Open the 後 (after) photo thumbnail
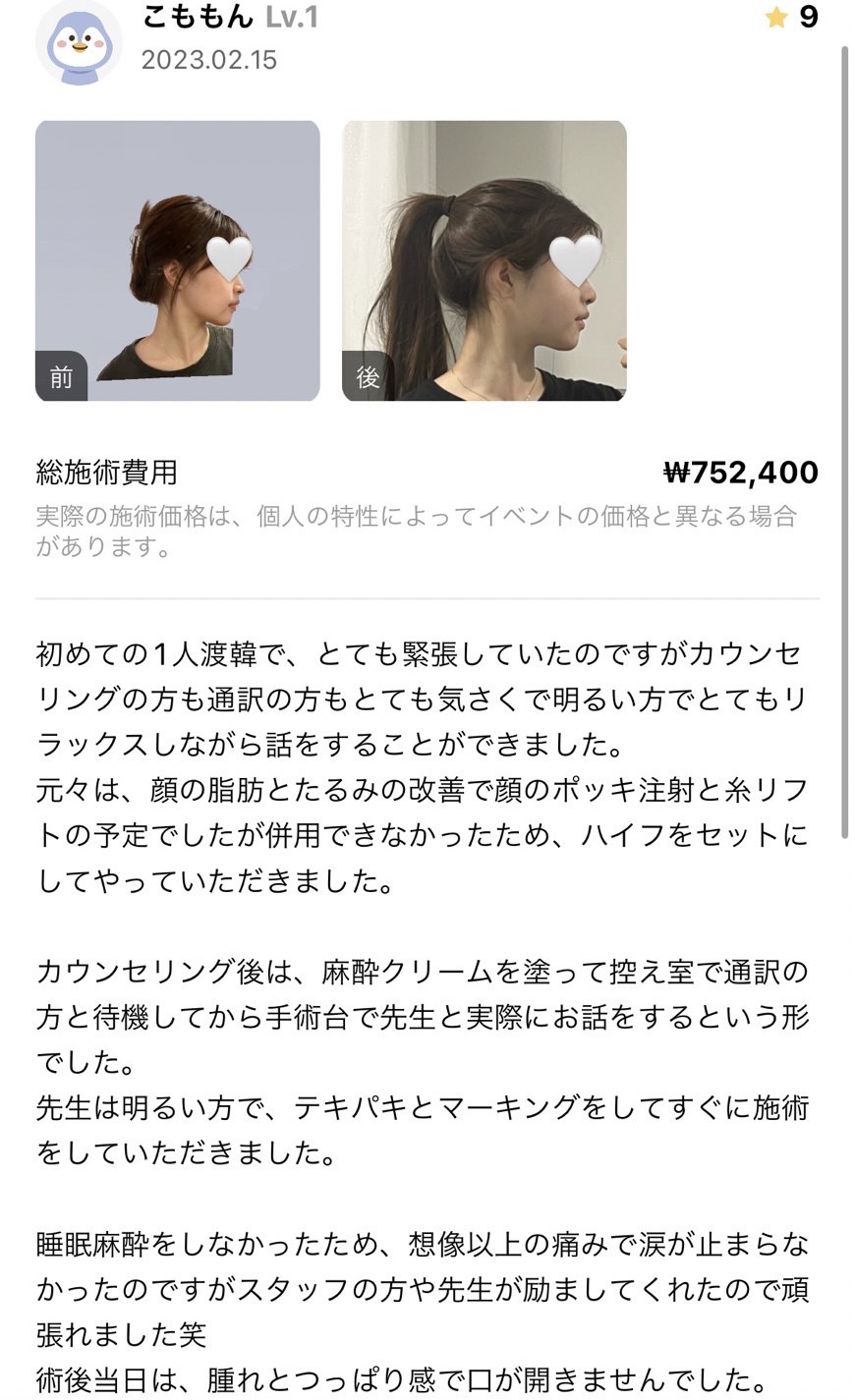Viewport: 855px width, 1400px height. (x=484, y=260)
